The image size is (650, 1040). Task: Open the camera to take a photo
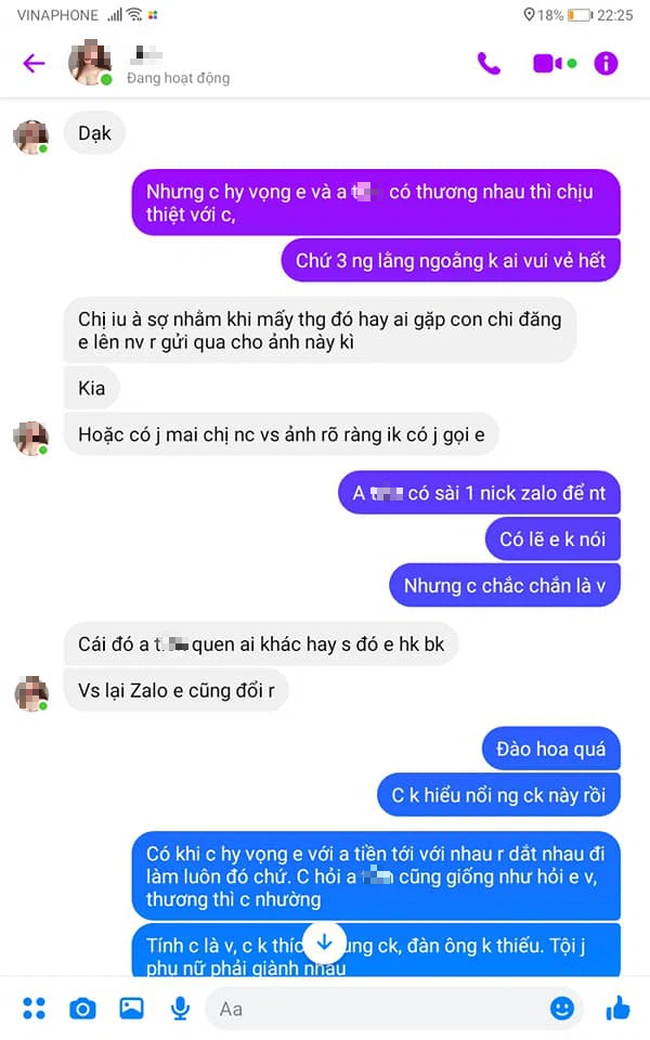(x=82, y=1008)
